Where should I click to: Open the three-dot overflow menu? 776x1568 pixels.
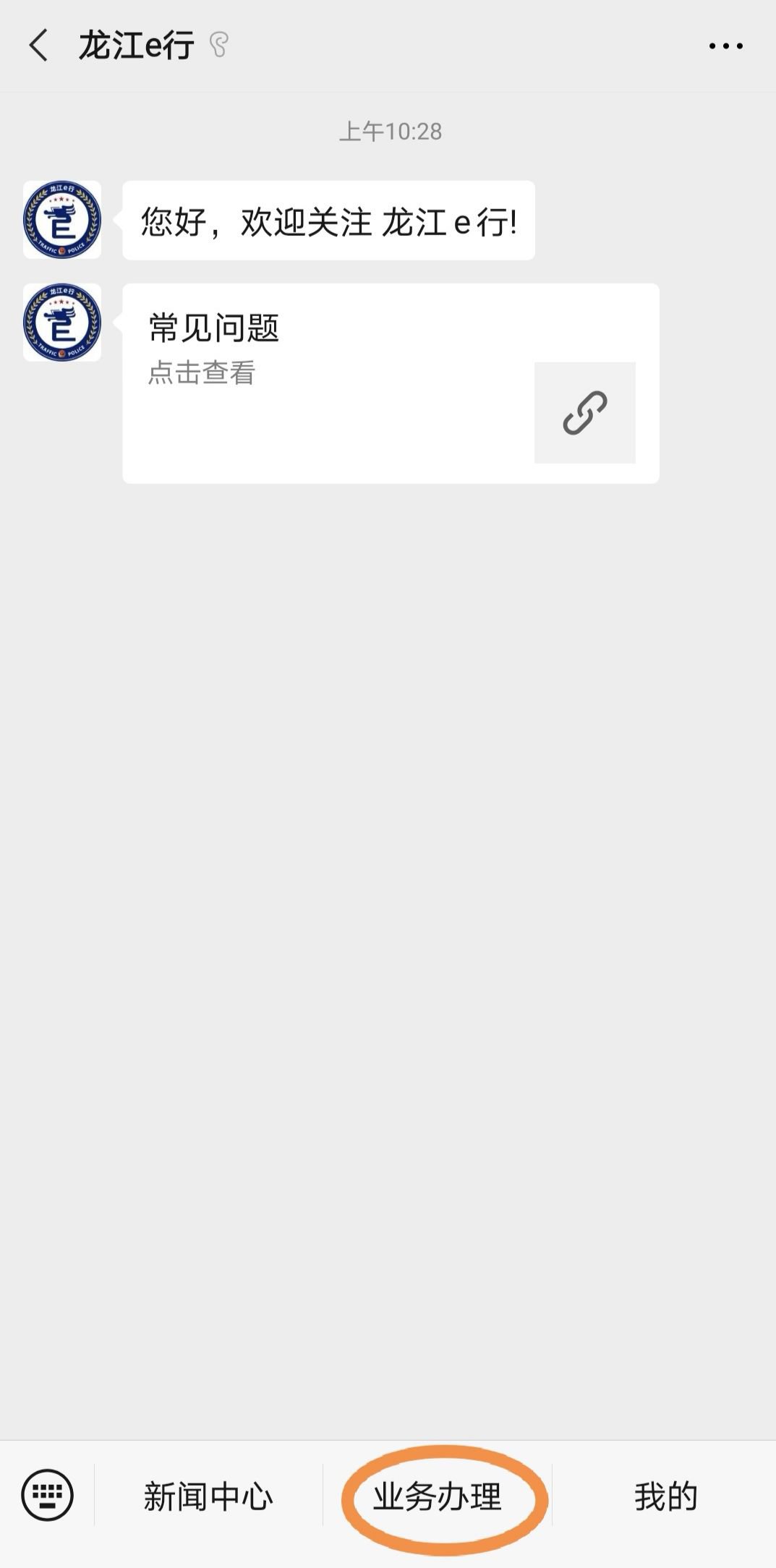click(x=725, y=46)
